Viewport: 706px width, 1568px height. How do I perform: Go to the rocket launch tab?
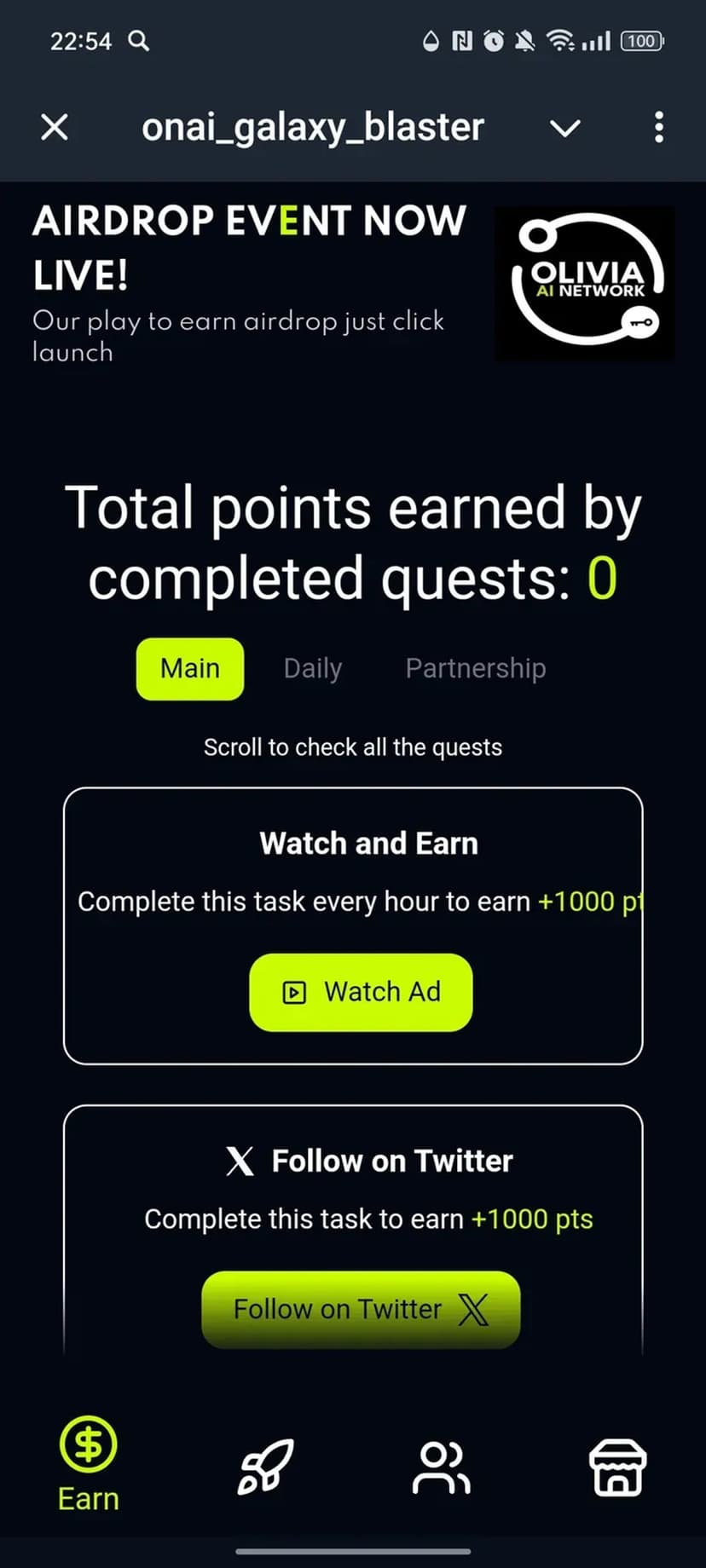click(265, 1467)
